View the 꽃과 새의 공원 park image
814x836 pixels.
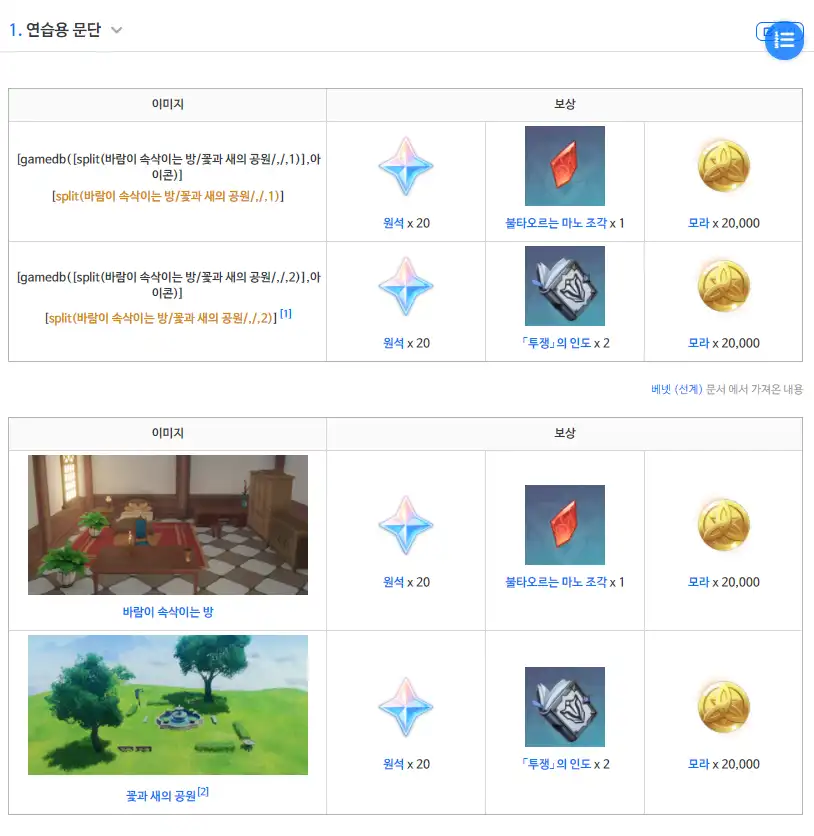click(168, 704)
